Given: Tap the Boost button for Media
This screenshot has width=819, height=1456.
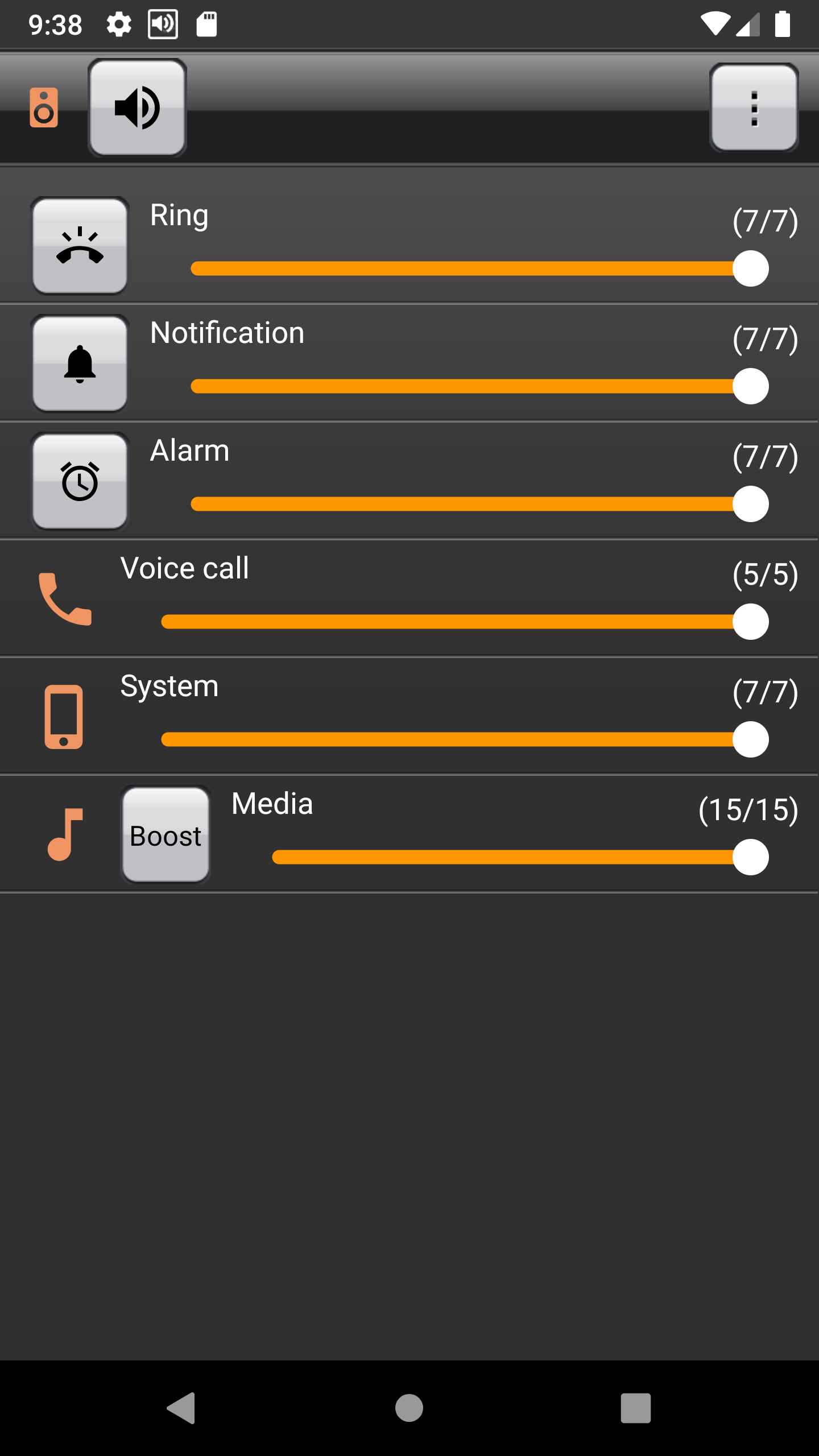Looking at the screenshot, I should 166,835.
